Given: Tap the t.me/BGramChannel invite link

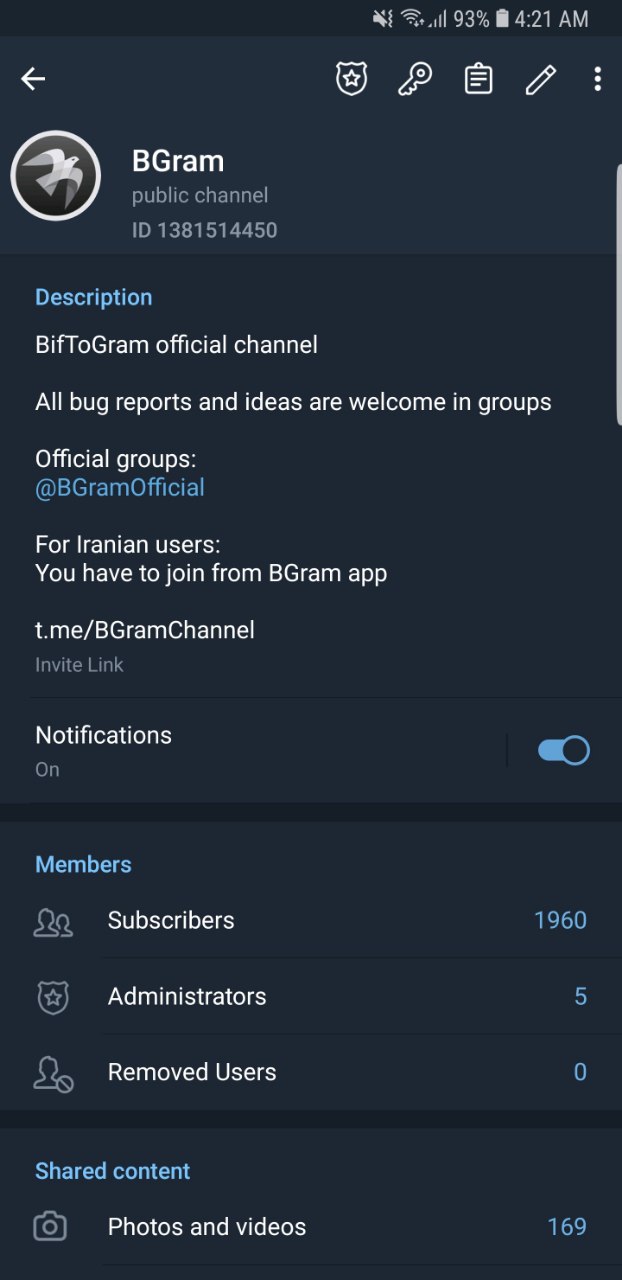Looking at the screenshot, I should point(145,630).
